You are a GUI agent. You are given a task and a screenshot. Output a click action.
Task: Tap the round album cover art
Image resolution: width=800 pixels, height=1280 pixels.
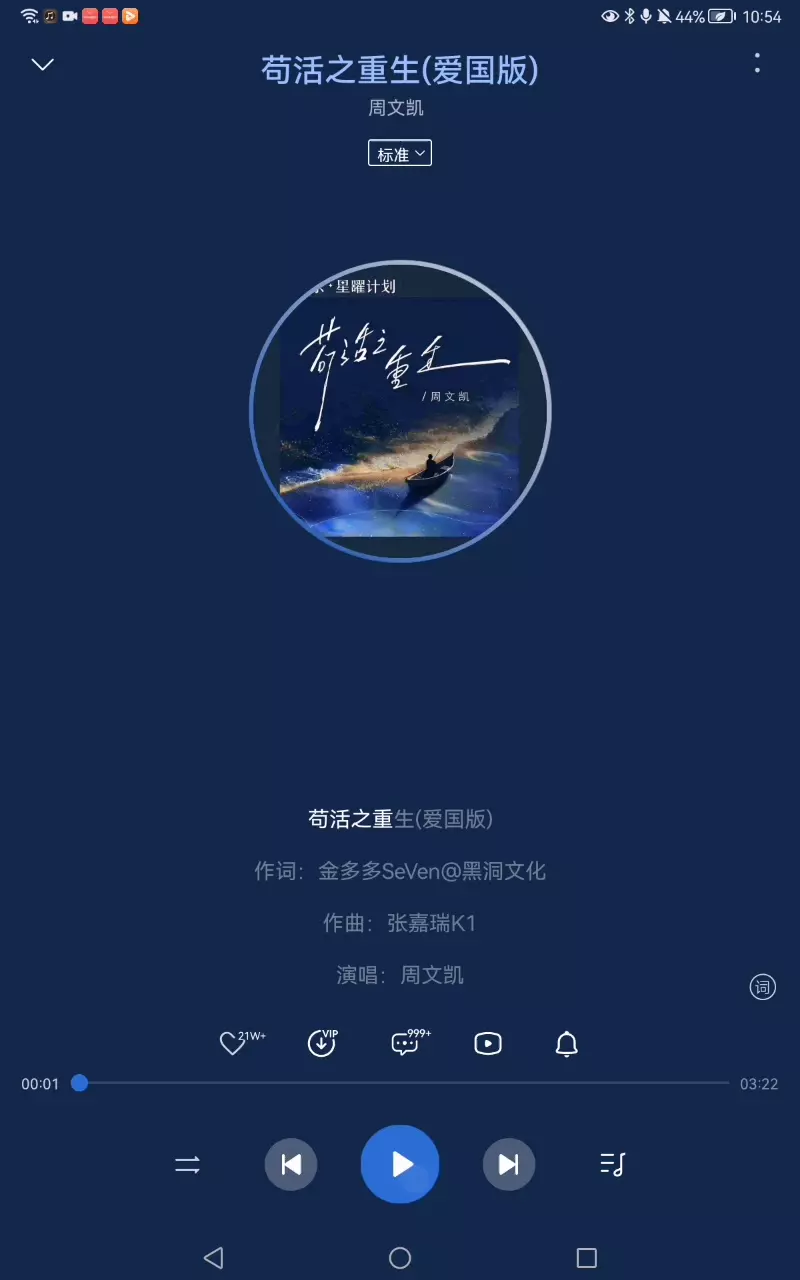(400, 411)
